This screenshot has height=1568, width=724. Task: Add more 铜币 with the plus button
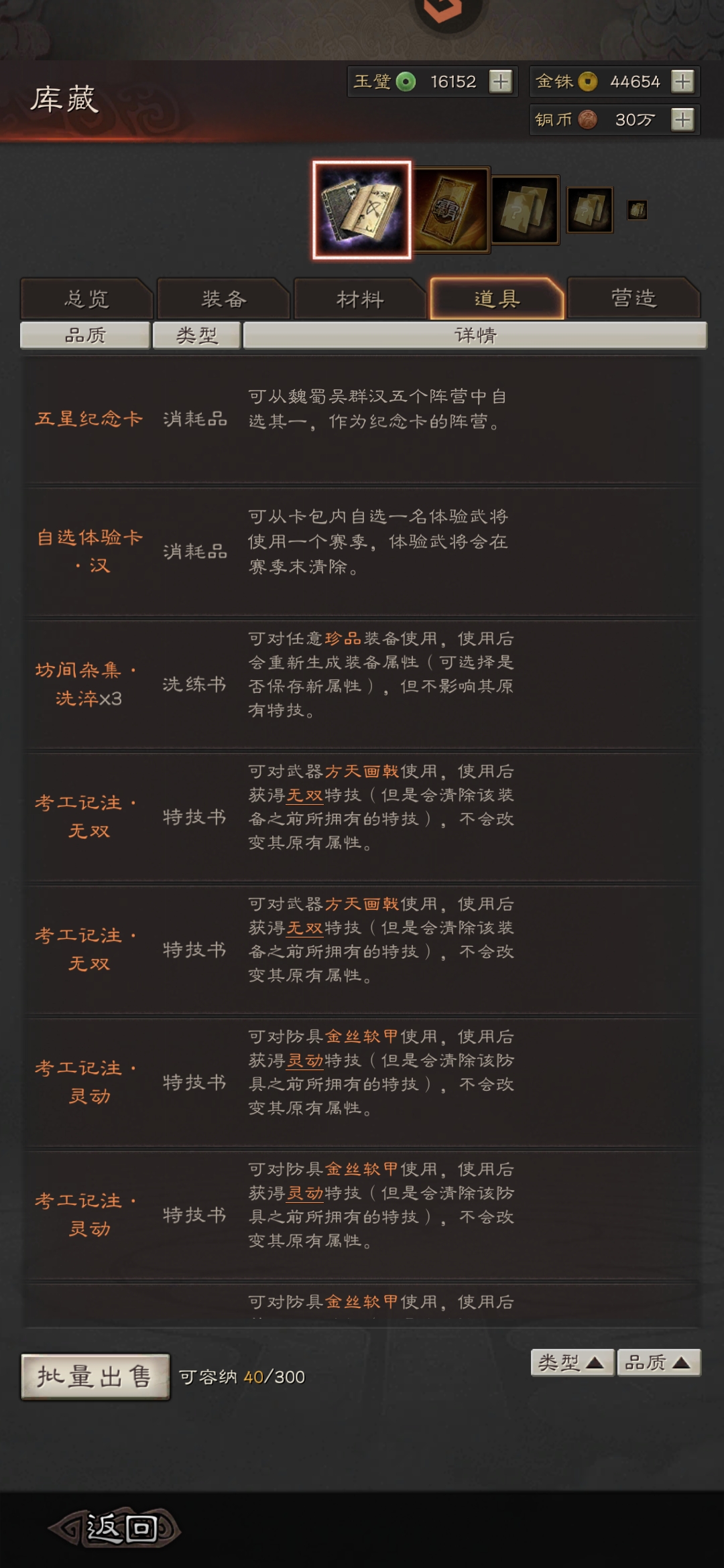coord(682,120)
